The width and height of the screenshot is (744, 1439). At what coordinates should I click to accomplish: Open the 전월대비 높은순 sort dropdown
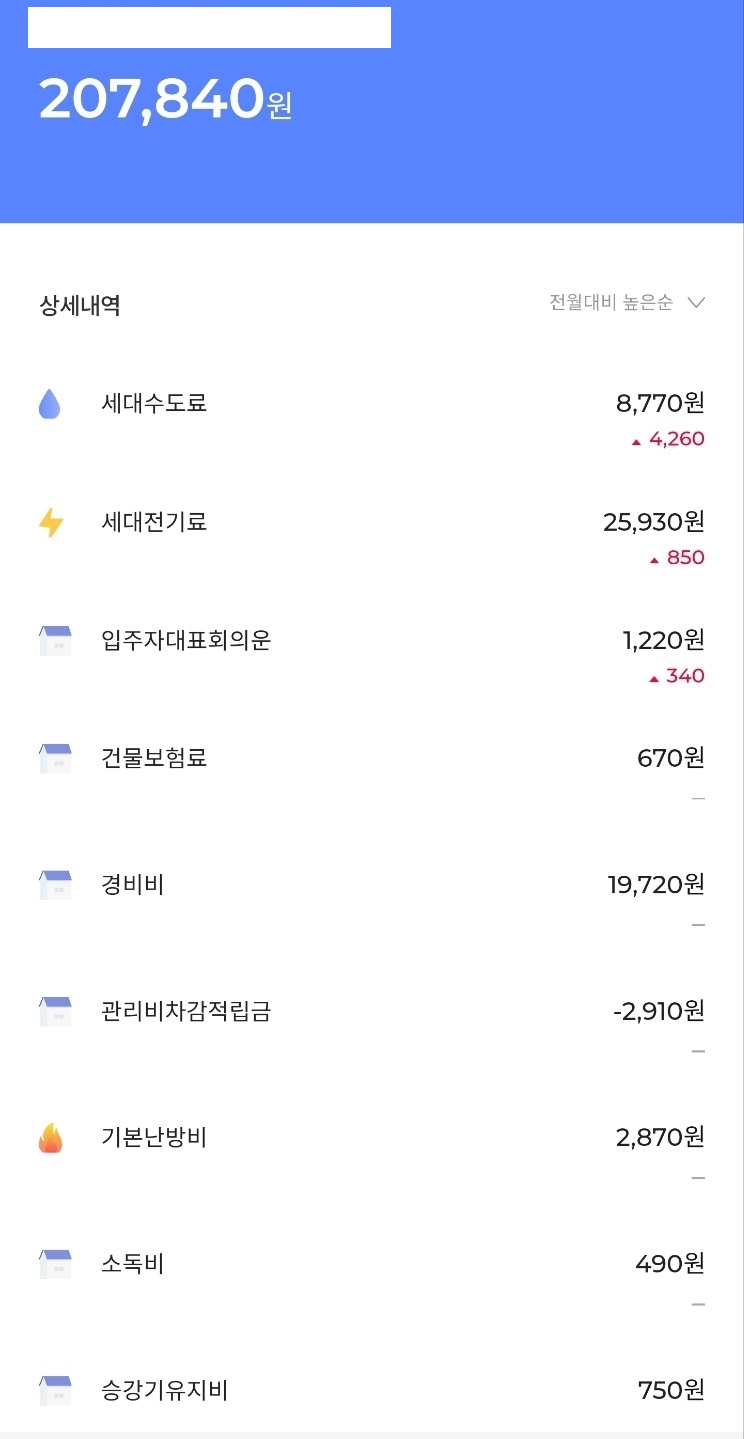[x=627, y=303]
